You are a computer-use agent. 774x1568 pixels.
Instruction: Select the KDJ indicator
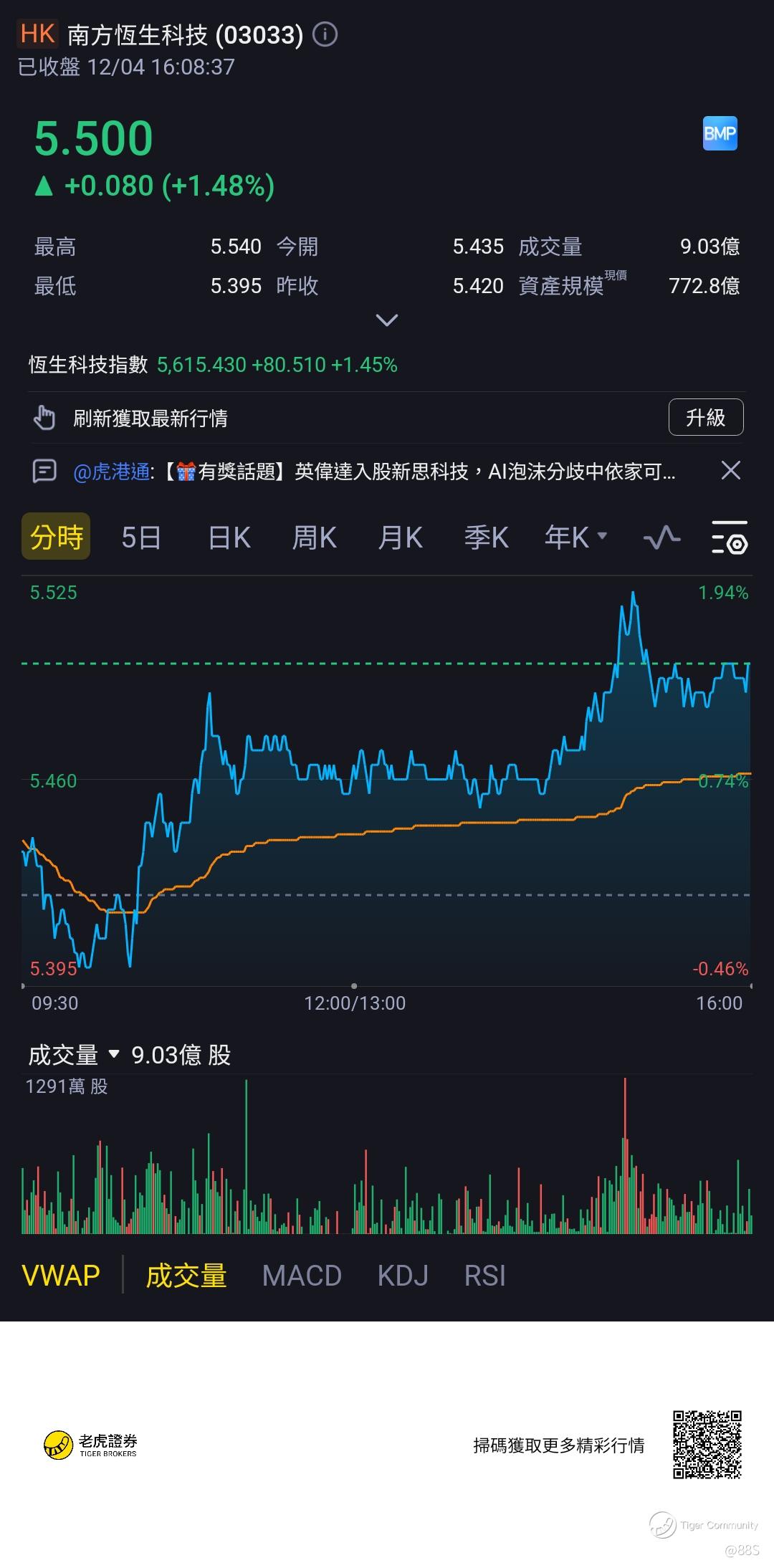tap(403, 1276)
